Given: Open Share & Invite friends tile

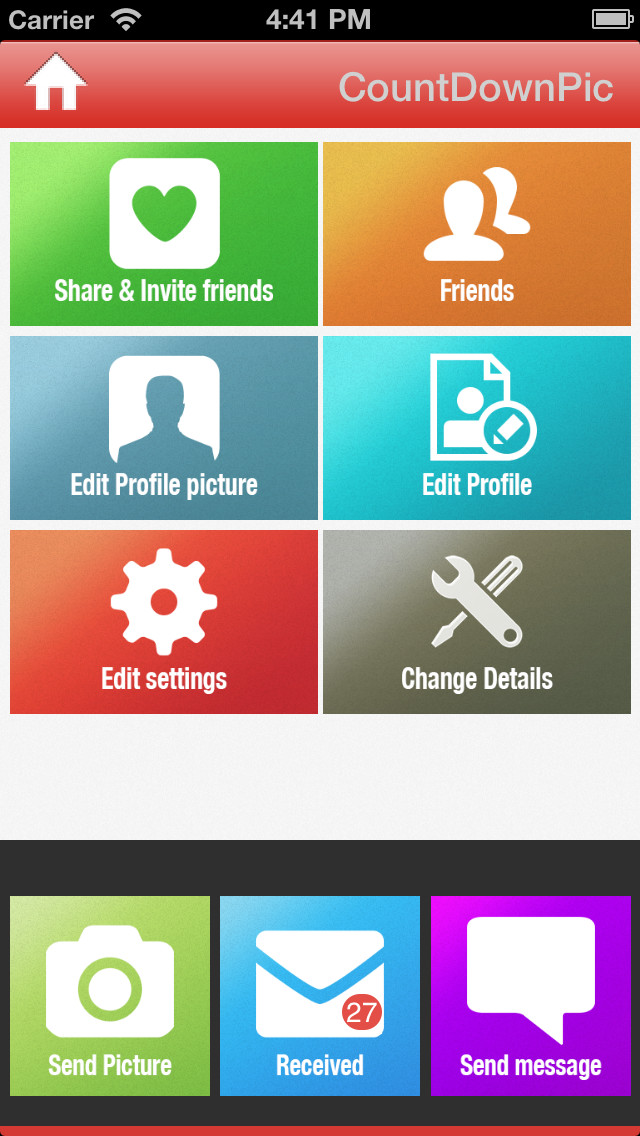Looking at the screenshot, I should coord(164,234).
